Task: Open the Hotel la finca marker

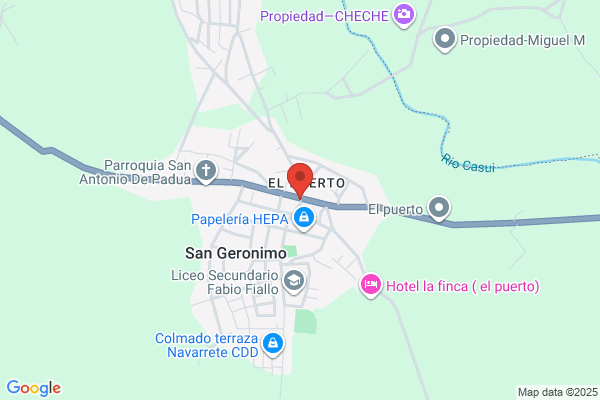Action: 370,286
